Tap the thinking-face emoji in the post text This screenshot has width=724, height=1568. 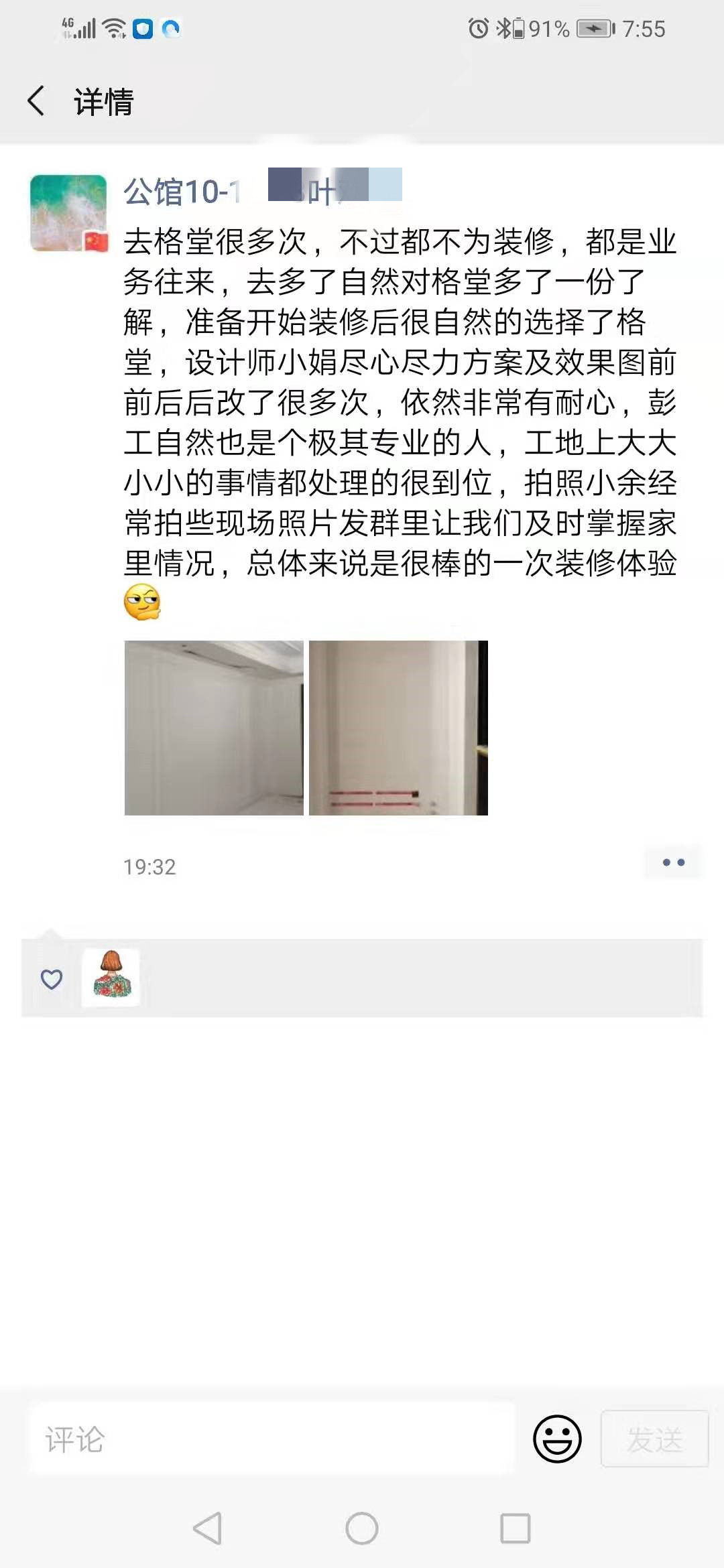pos(143,604)
